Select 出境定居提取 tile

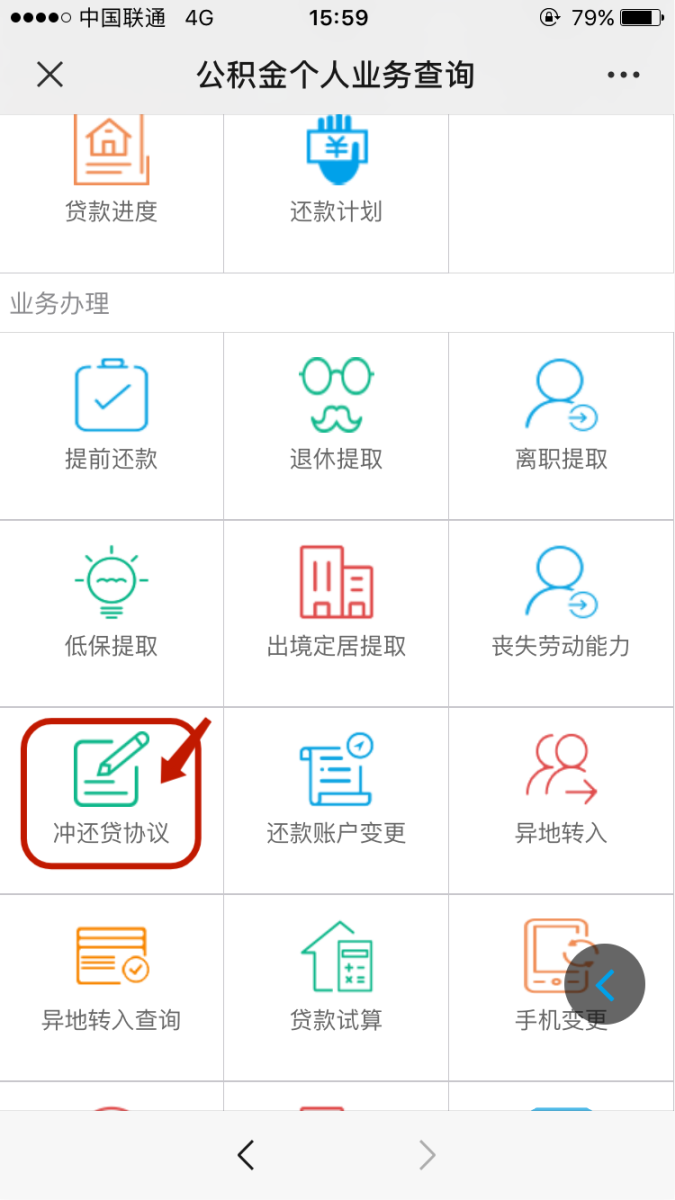pyautogui.click(x=336, y=613)
